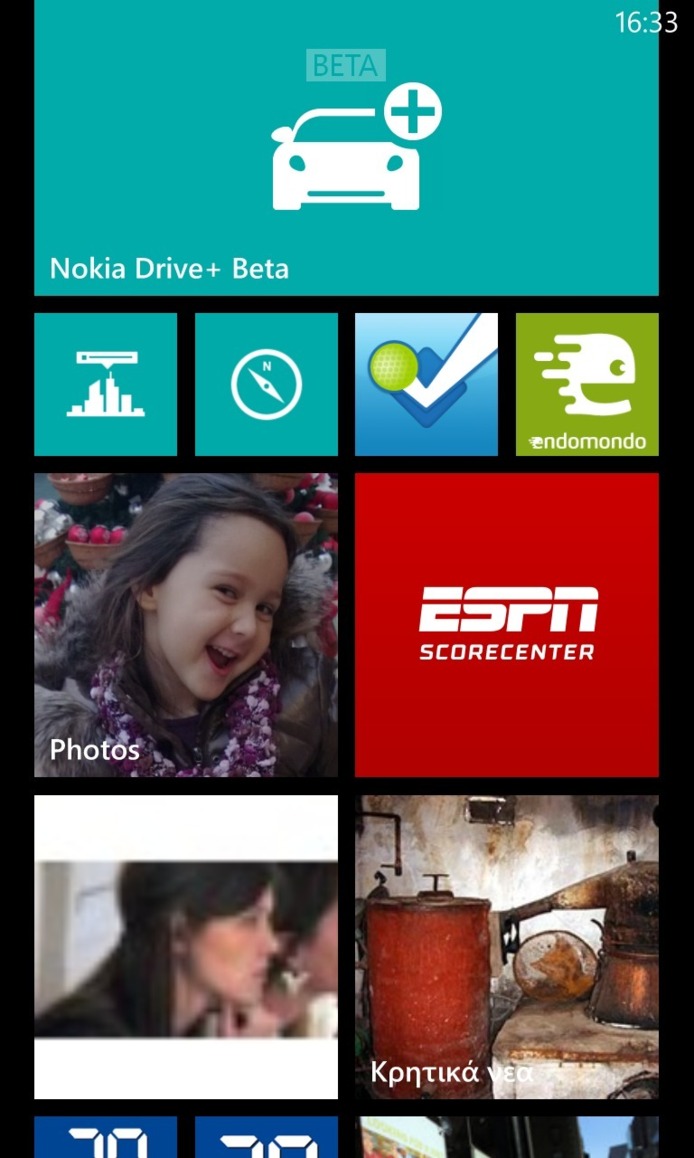
Task: Open the compass maps tile
Action: (266, 384)
